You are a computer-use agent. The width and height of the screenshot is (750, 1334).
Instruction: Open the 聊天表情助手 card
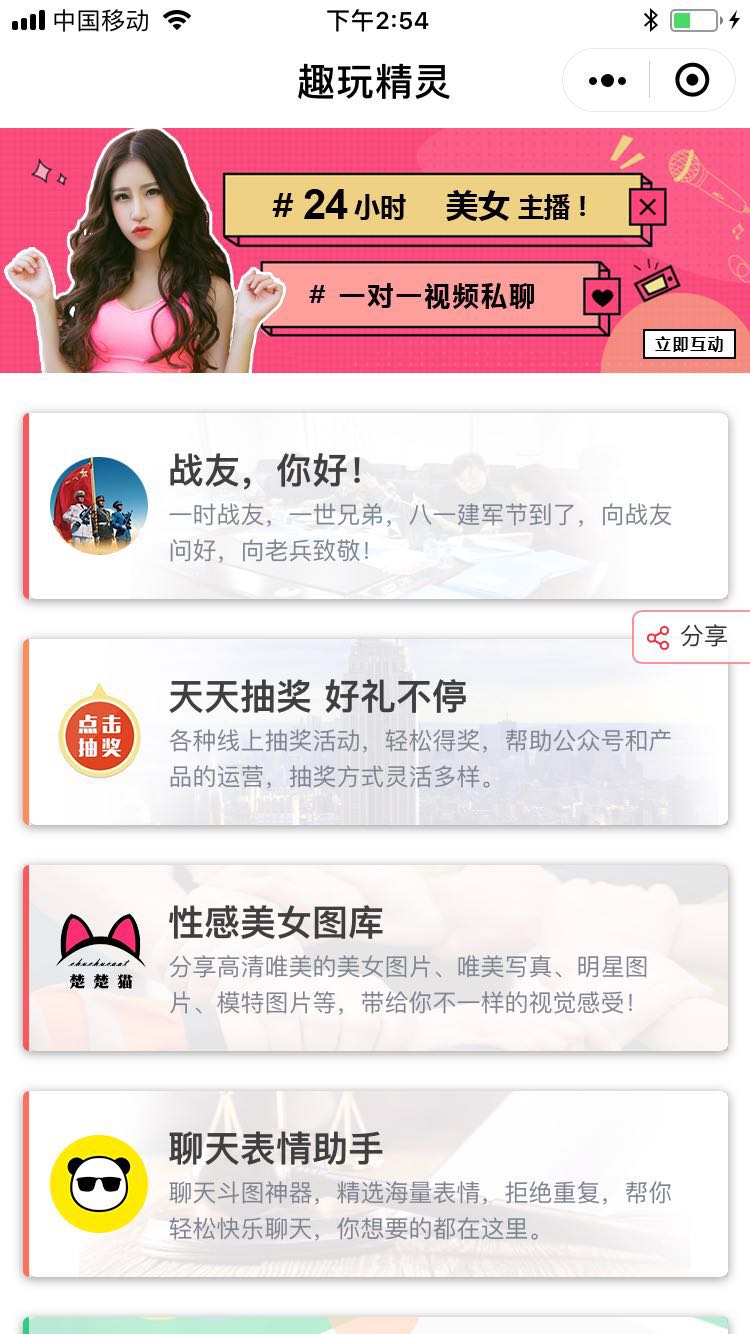tap(376, 1184)
